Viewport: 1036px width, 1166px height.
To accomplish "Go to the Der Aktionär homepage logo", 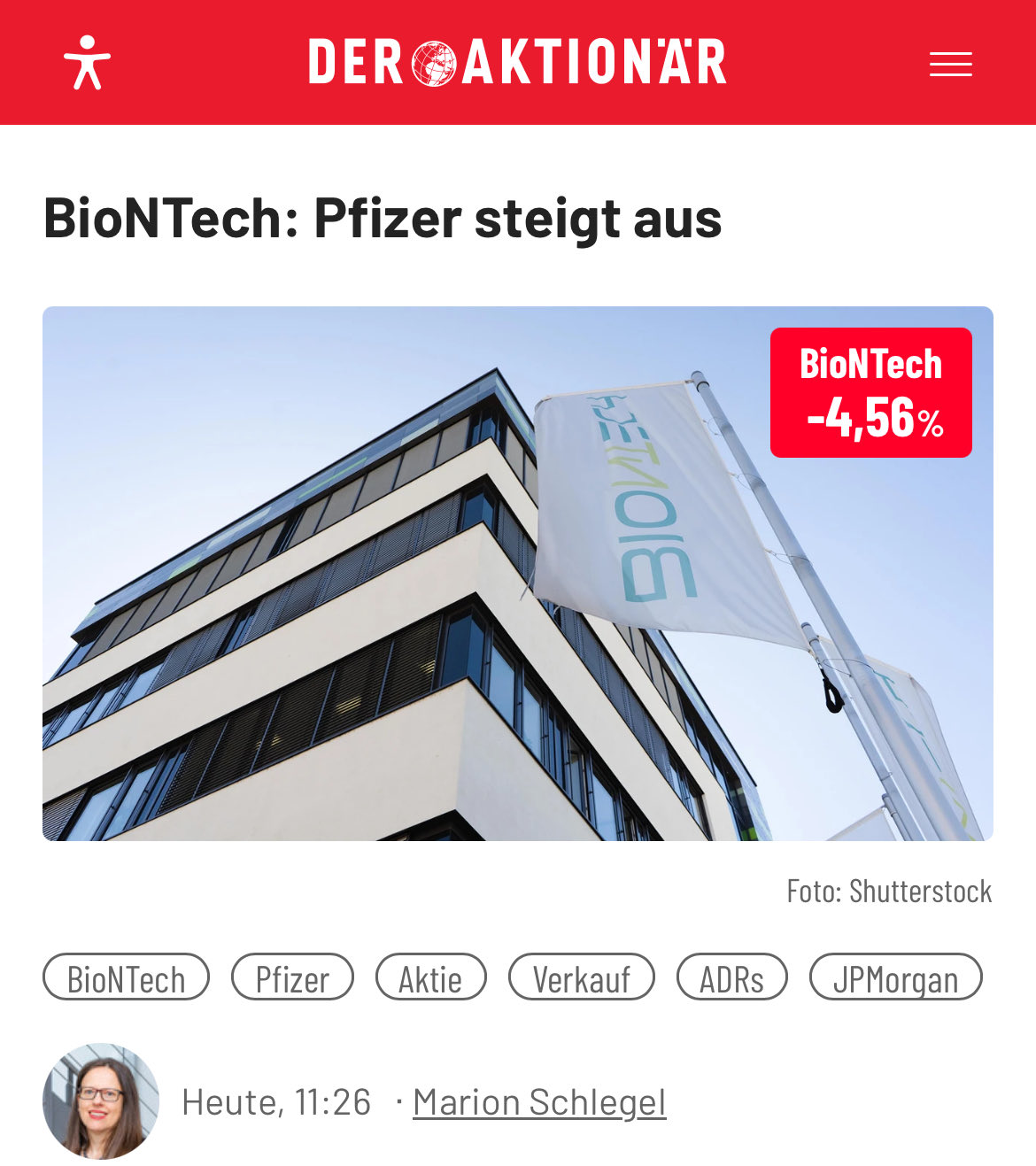I will pyautogui.click(x=517, y=63).
